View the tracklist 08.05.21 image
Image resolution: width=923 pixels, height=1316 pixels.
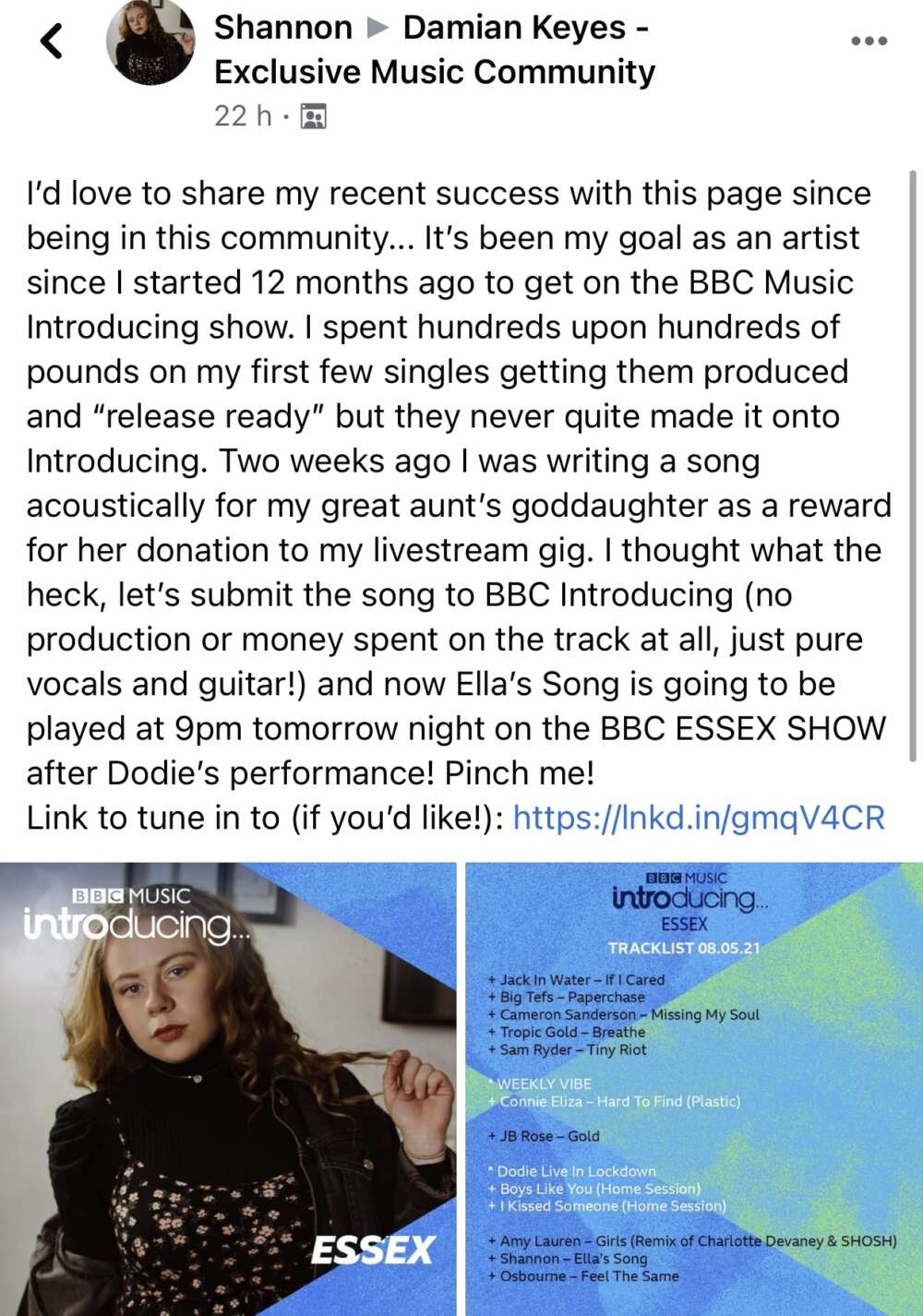(694, 1089)
